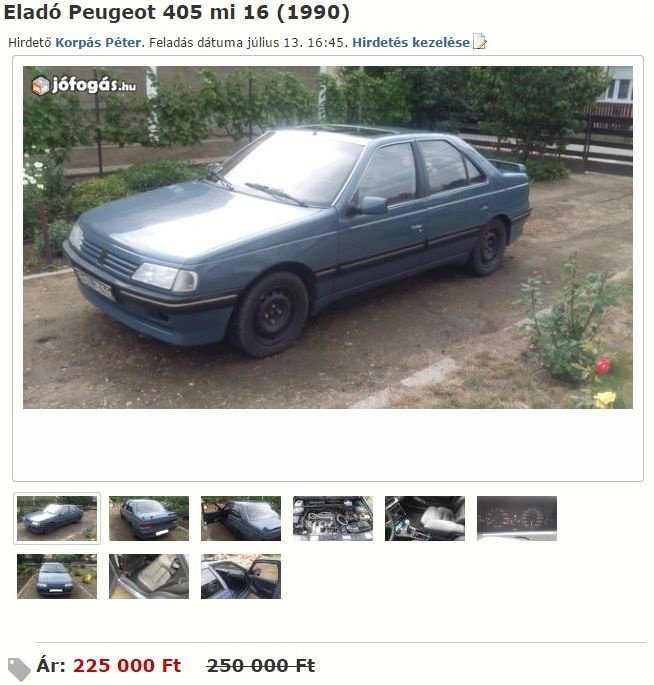Select the first highlighted car thumbnail

(57, 518)
